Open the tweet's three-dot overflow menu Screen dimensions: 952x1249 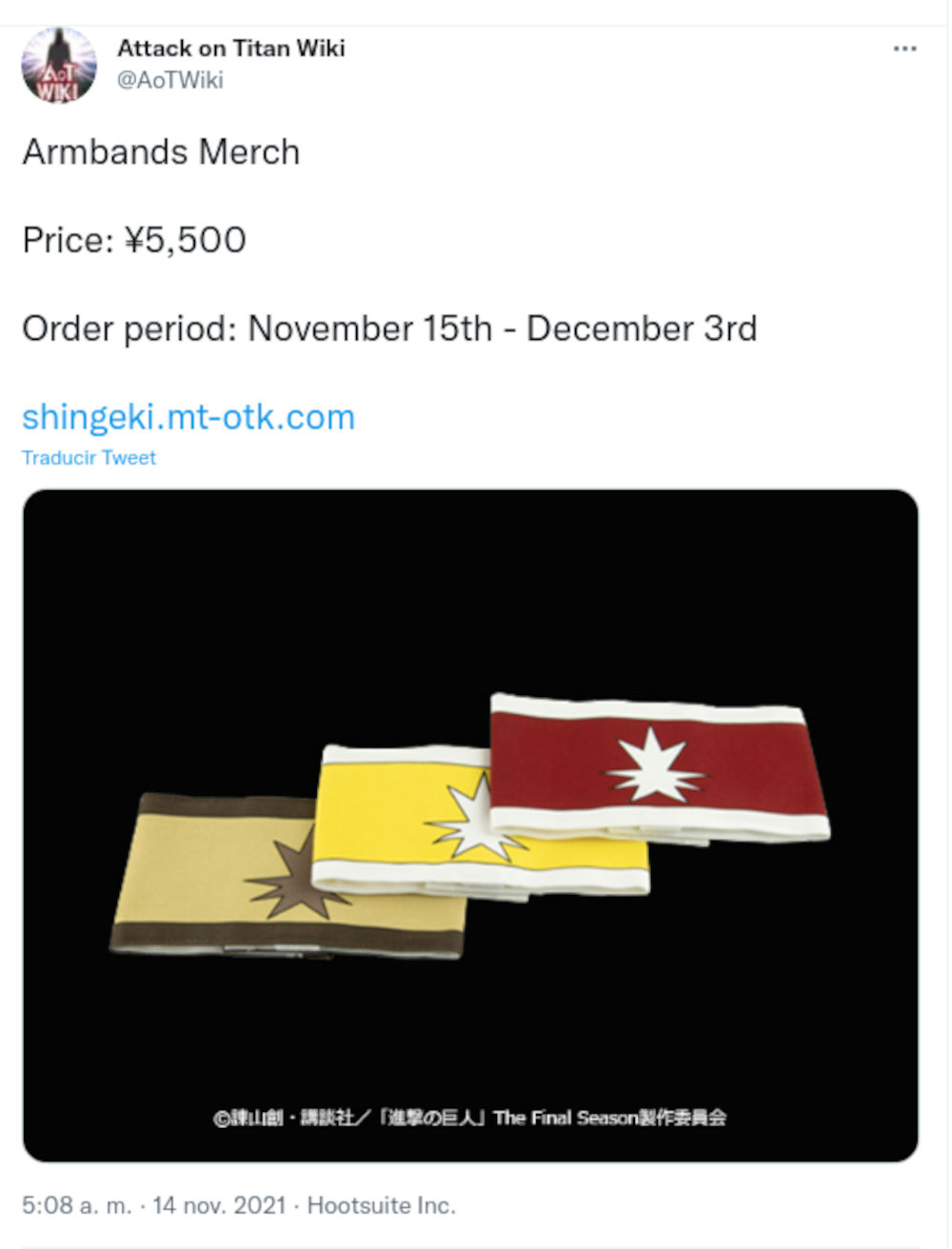[904, 49]
